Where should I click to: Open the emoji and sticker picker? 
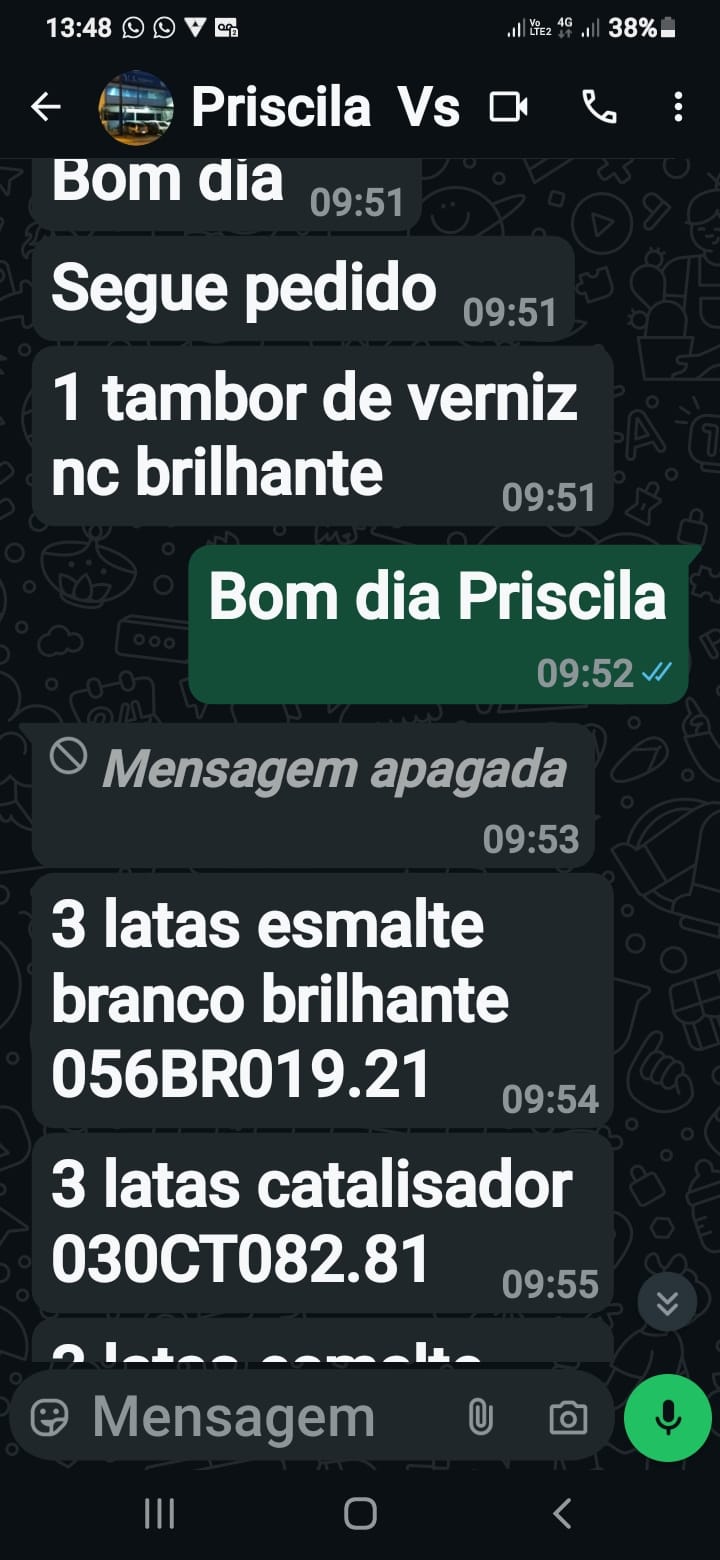50,1417
